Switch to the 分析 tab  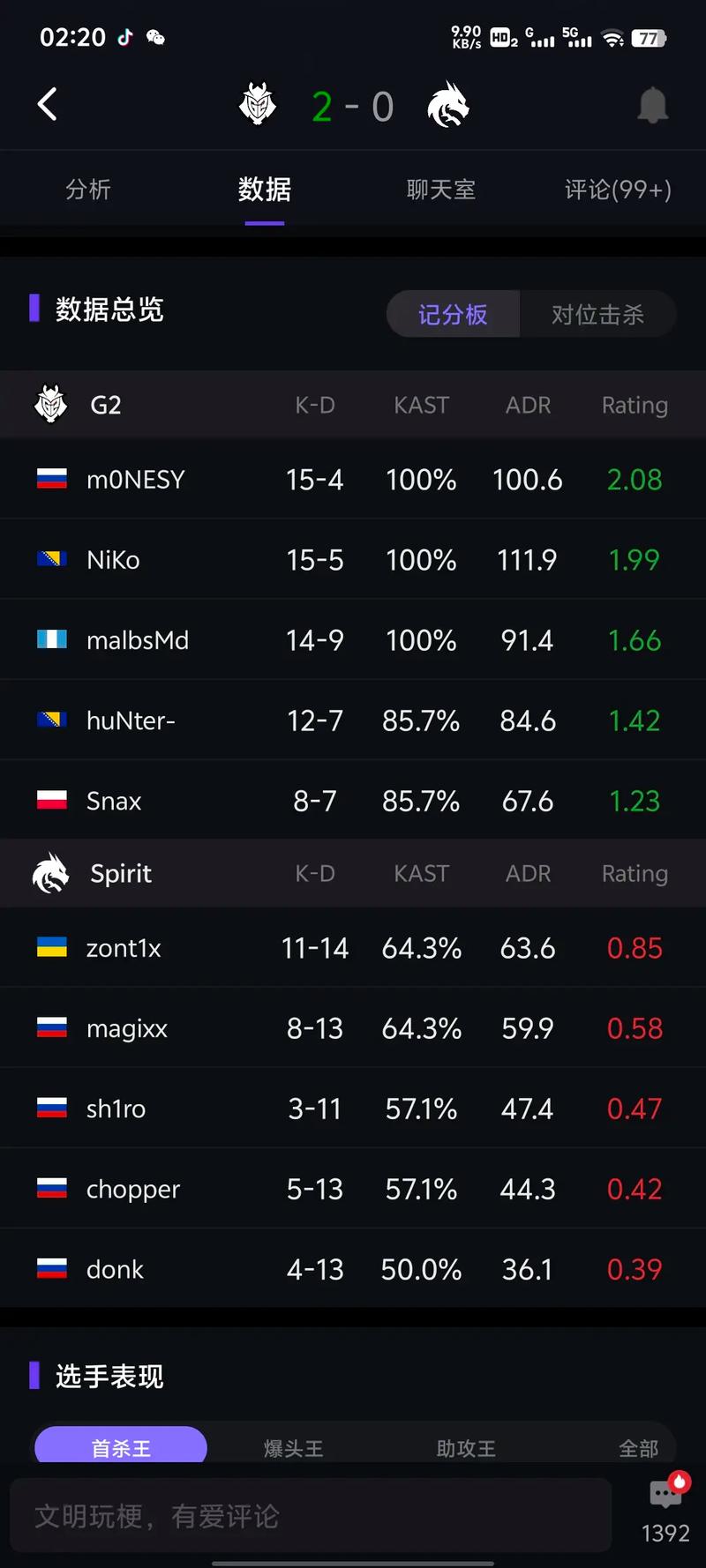point(88,190)
